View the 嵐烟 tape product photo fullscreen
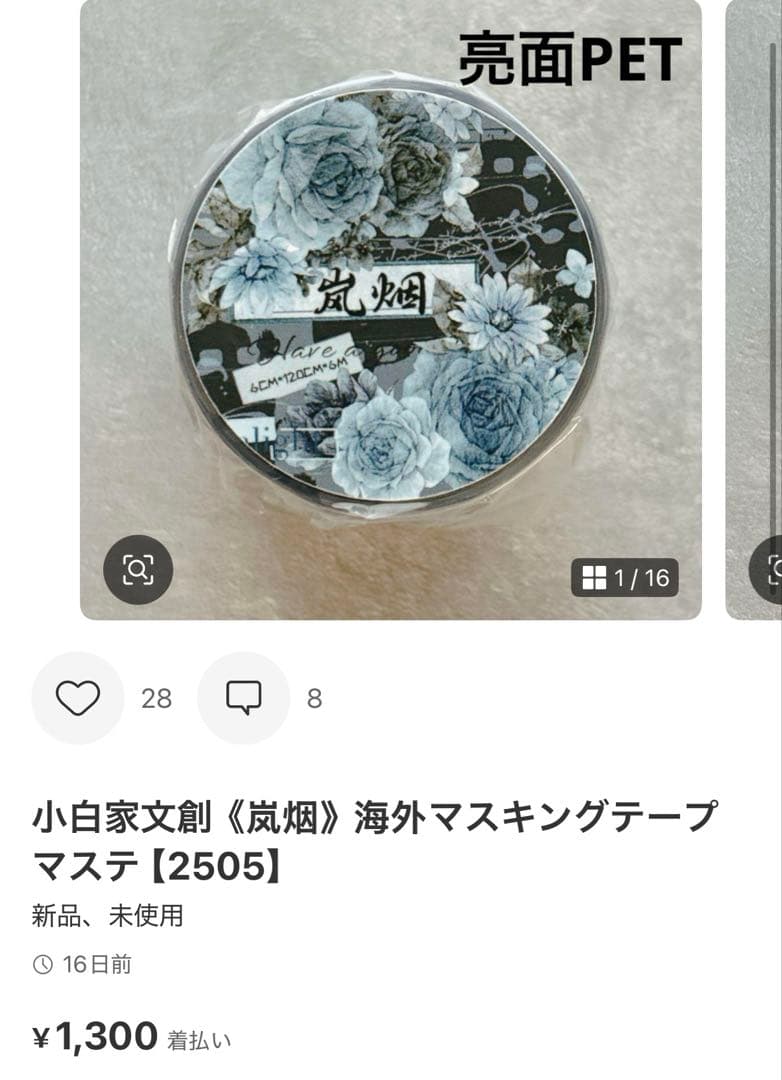Viewport: 782px width, 1080px height. [x=390, y=300]
